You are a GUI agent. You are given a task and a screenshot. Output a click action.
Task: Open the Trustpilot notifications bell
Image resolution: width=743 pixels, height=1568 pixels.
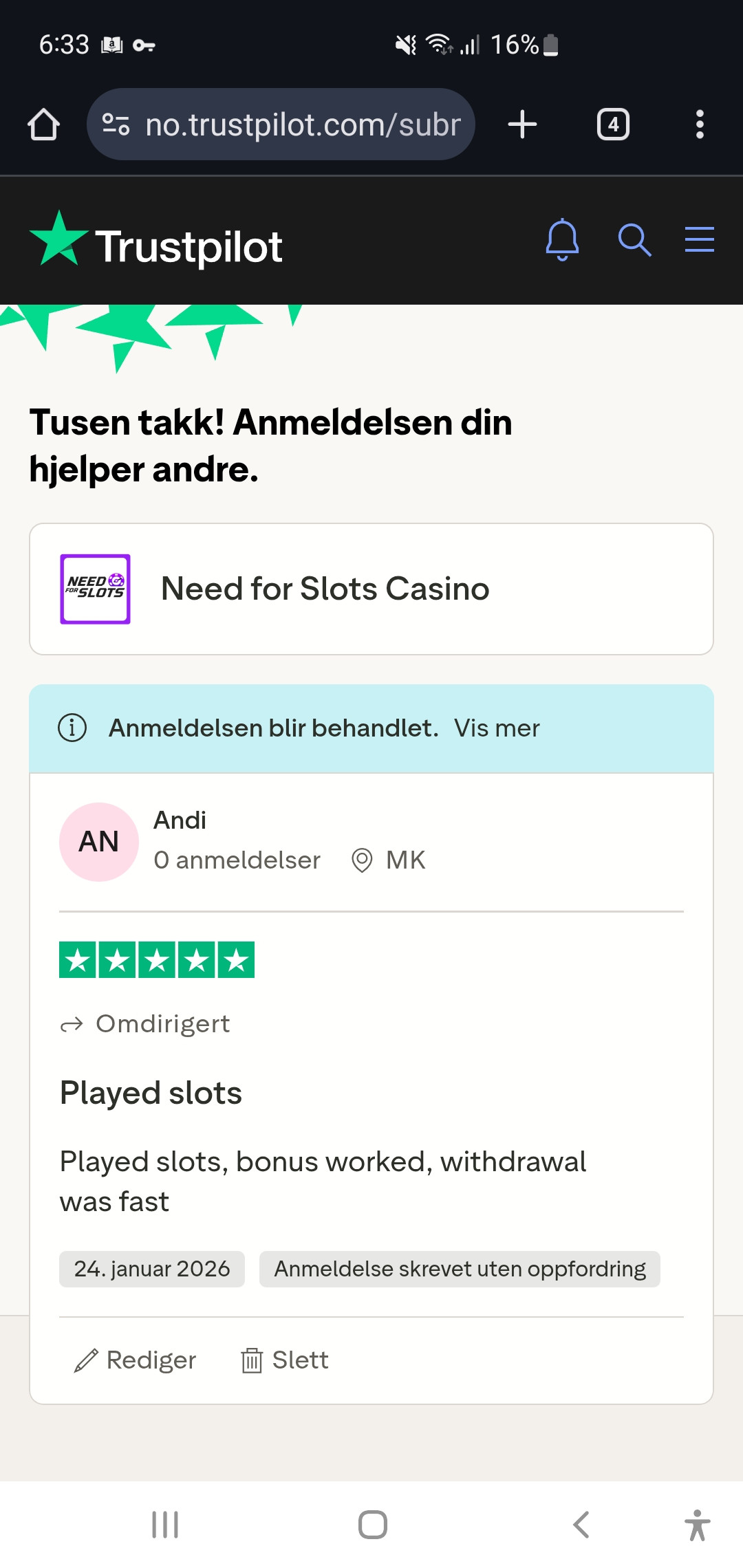pyautogui.click(x=562, y=240)
